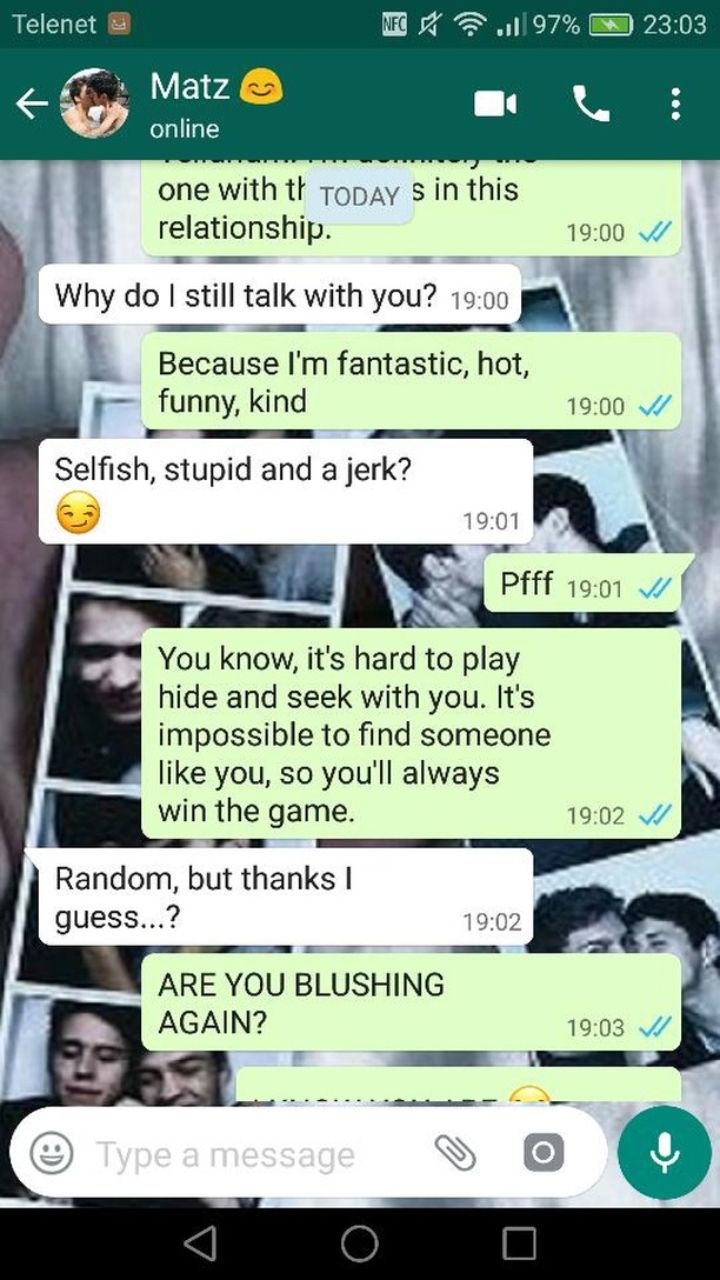Open Matz's contact info from the name
The image size is (720, 1280).
tap(190, 88)
